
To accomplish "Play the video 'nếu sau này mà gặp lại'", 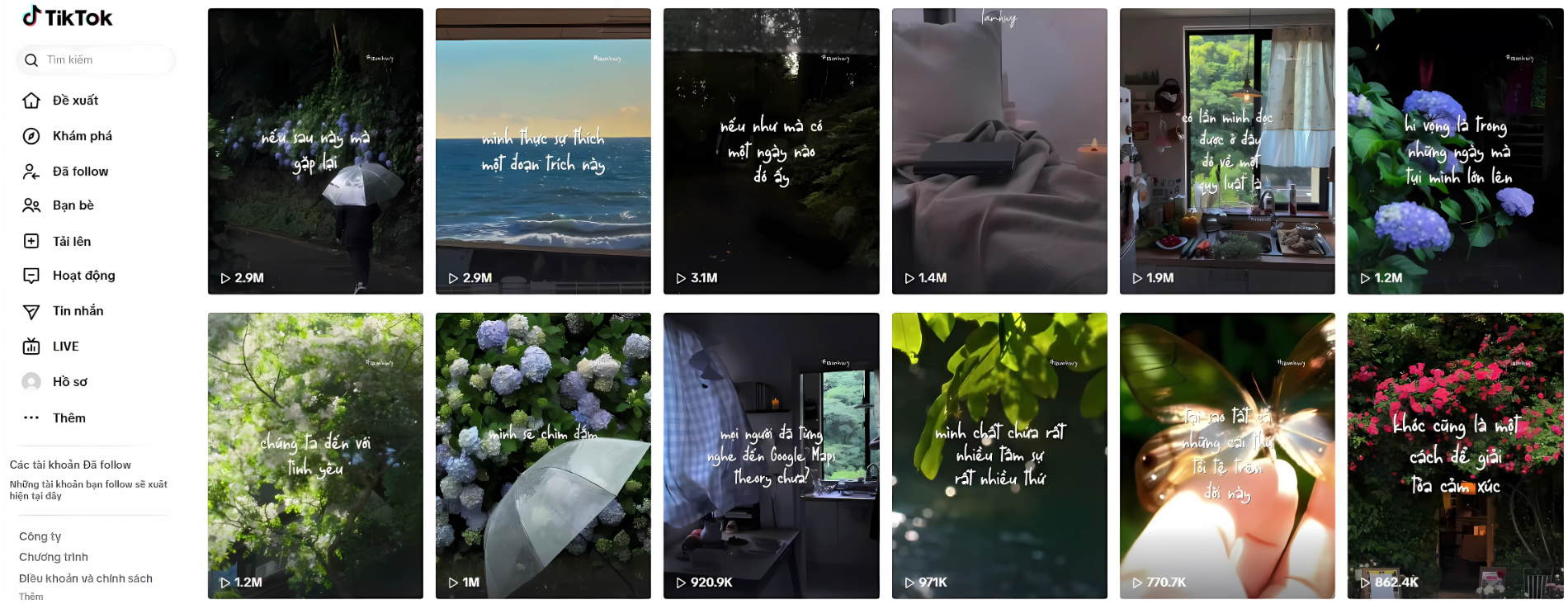I will tap(315, 151).
